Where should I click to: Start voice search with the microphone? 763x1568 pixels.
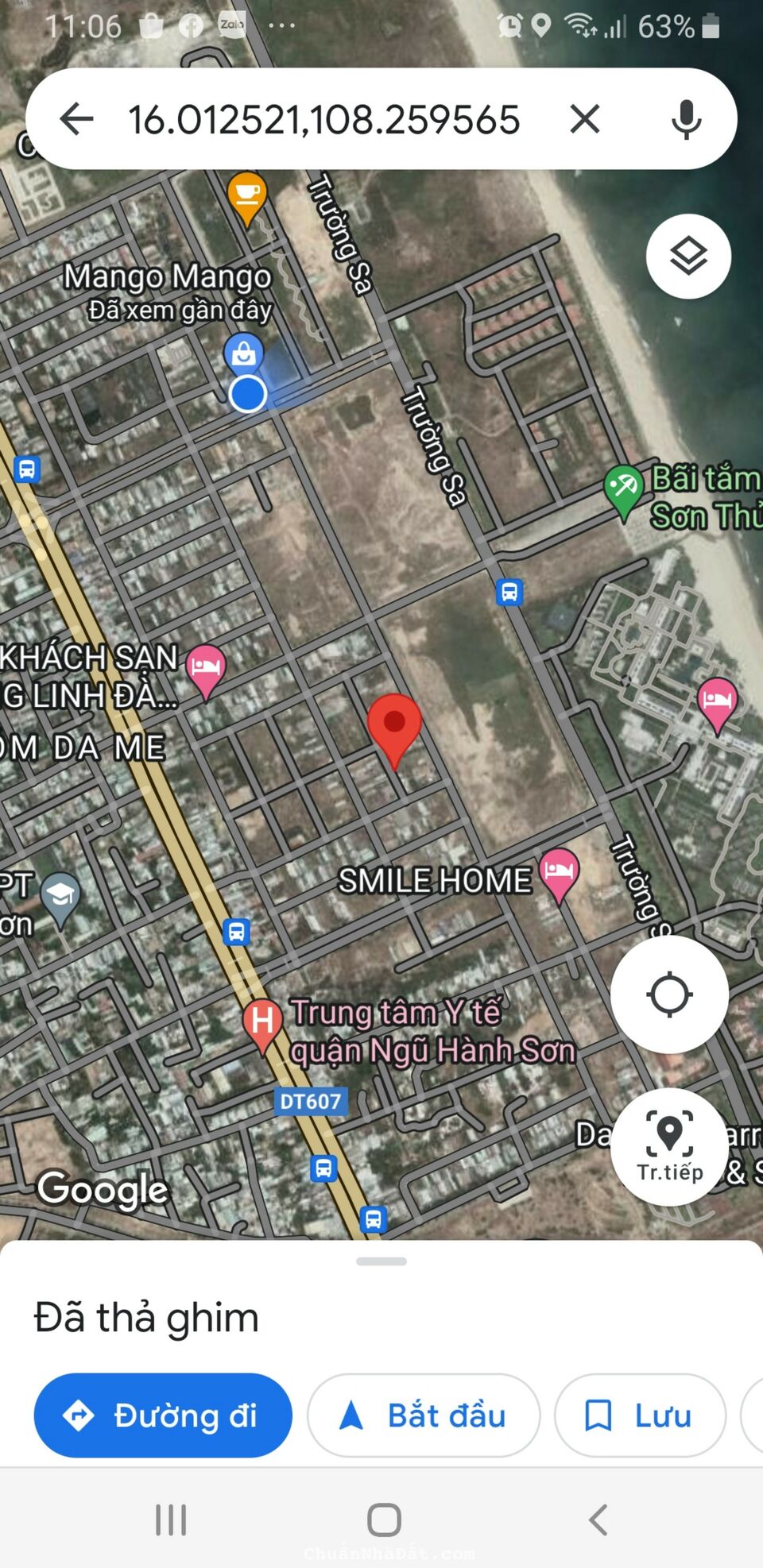pyautogui.click(x=686, y=119)
